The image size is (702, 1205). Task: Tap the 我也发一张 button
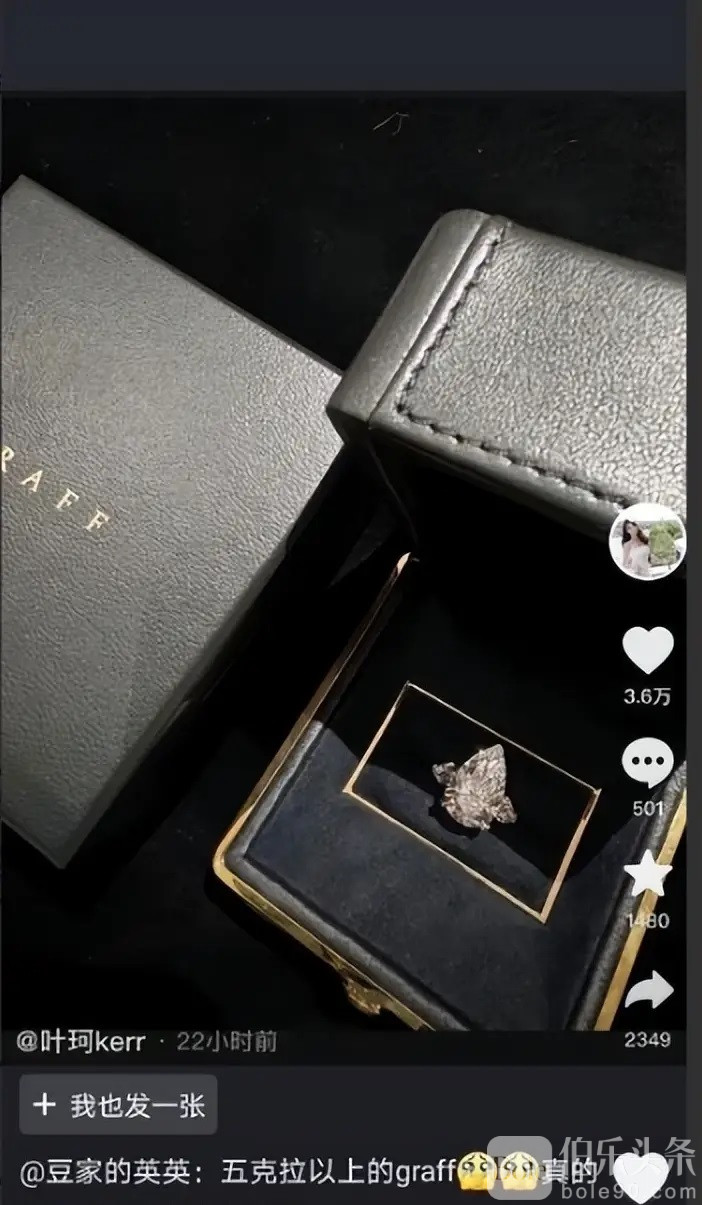[x=118, y=1104]
